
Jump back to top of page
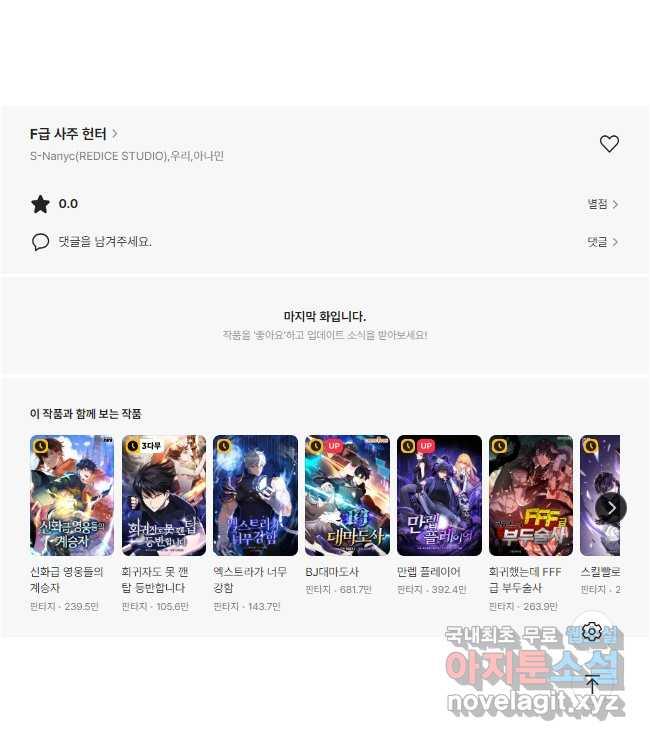592,684
